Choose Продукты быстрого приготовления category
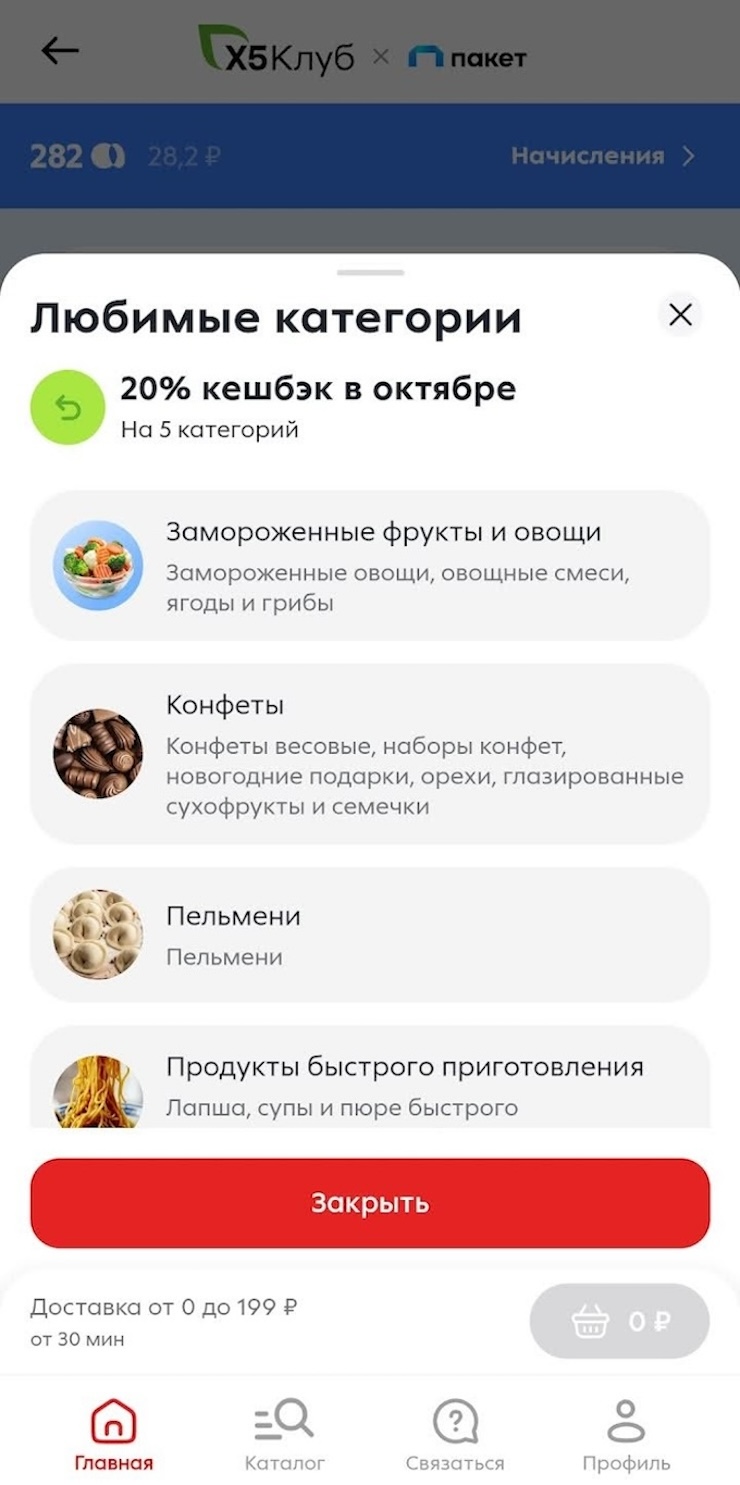The image size is (740, 1485). [370, 1082]
